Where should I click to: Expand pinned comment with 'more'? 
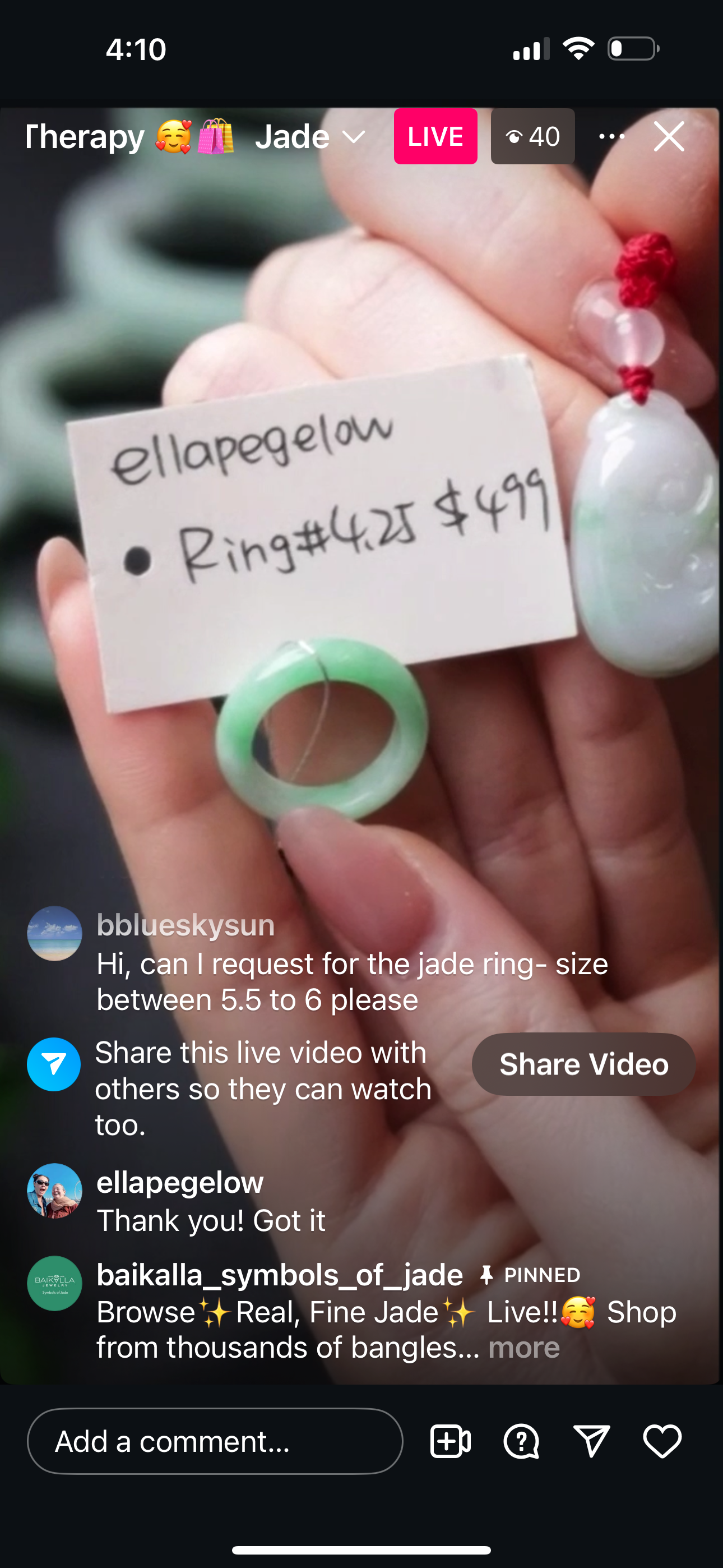523,1348
